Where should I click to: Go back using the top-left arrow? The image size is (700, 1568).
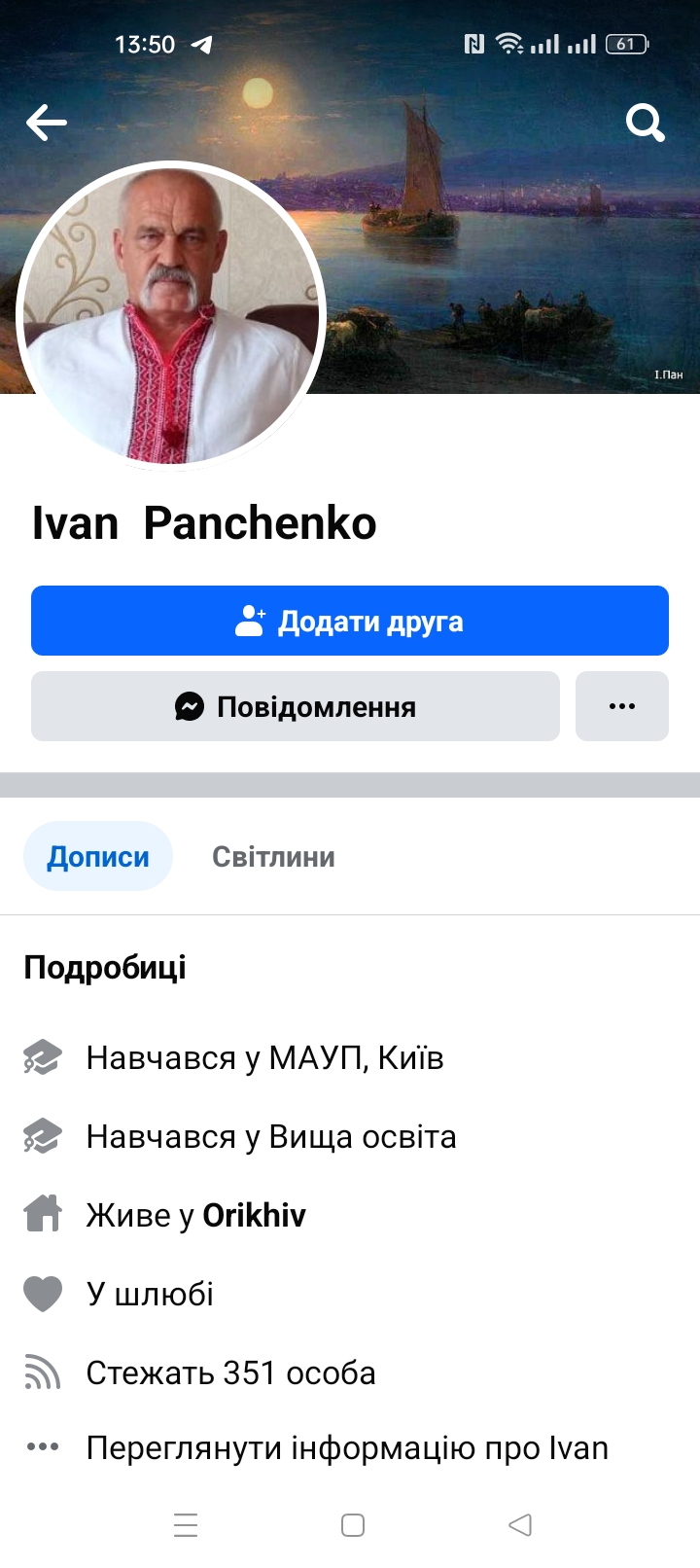coord(47,123)
